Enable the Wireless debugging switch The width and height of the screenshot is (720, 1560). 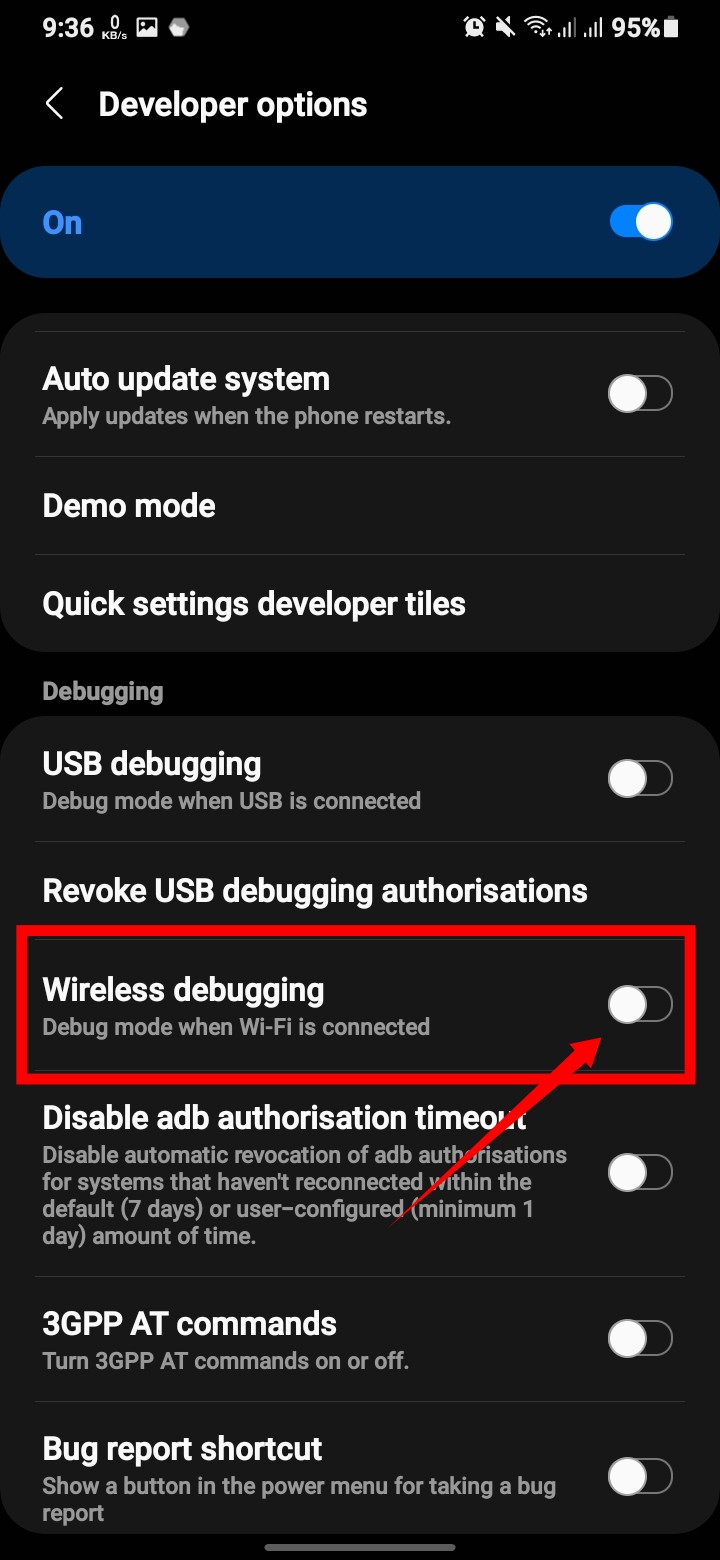pyautogui.click(x=640, y=1004)
